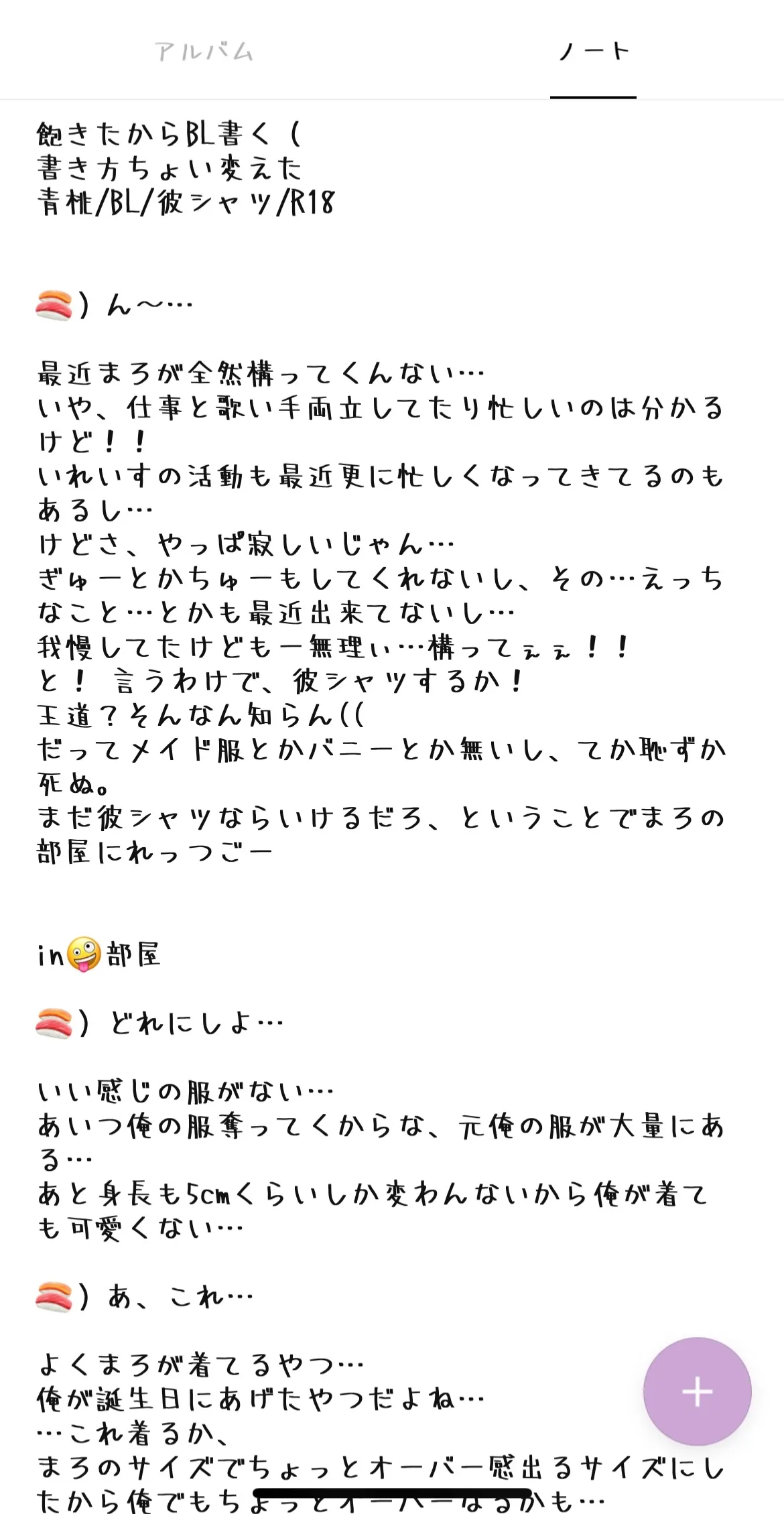Tap the purple plus button to add a note
The image size is (784, 1514).
[697, 1391]
